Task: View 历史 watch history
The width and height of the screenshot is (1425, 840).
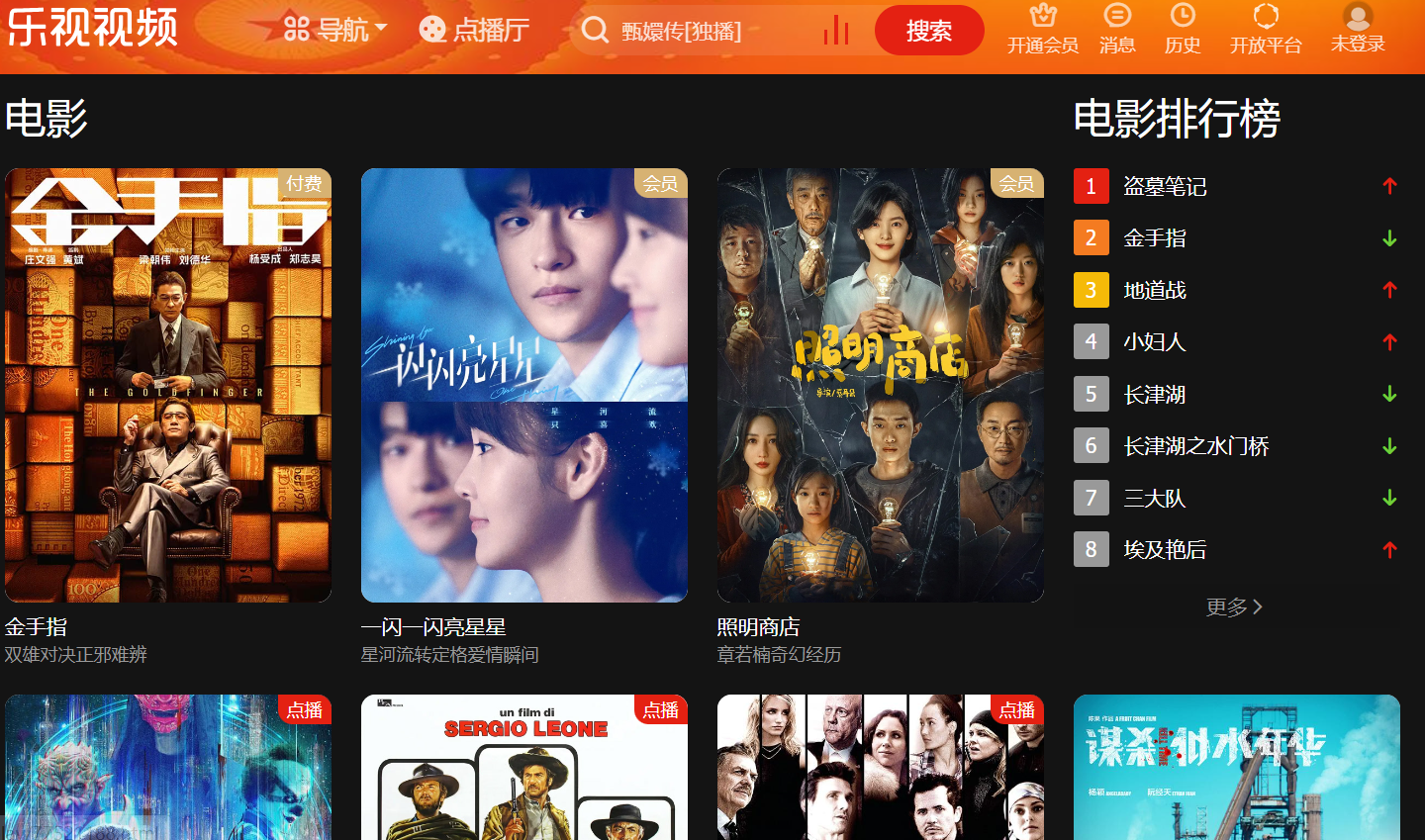Action: (1183, 29)
